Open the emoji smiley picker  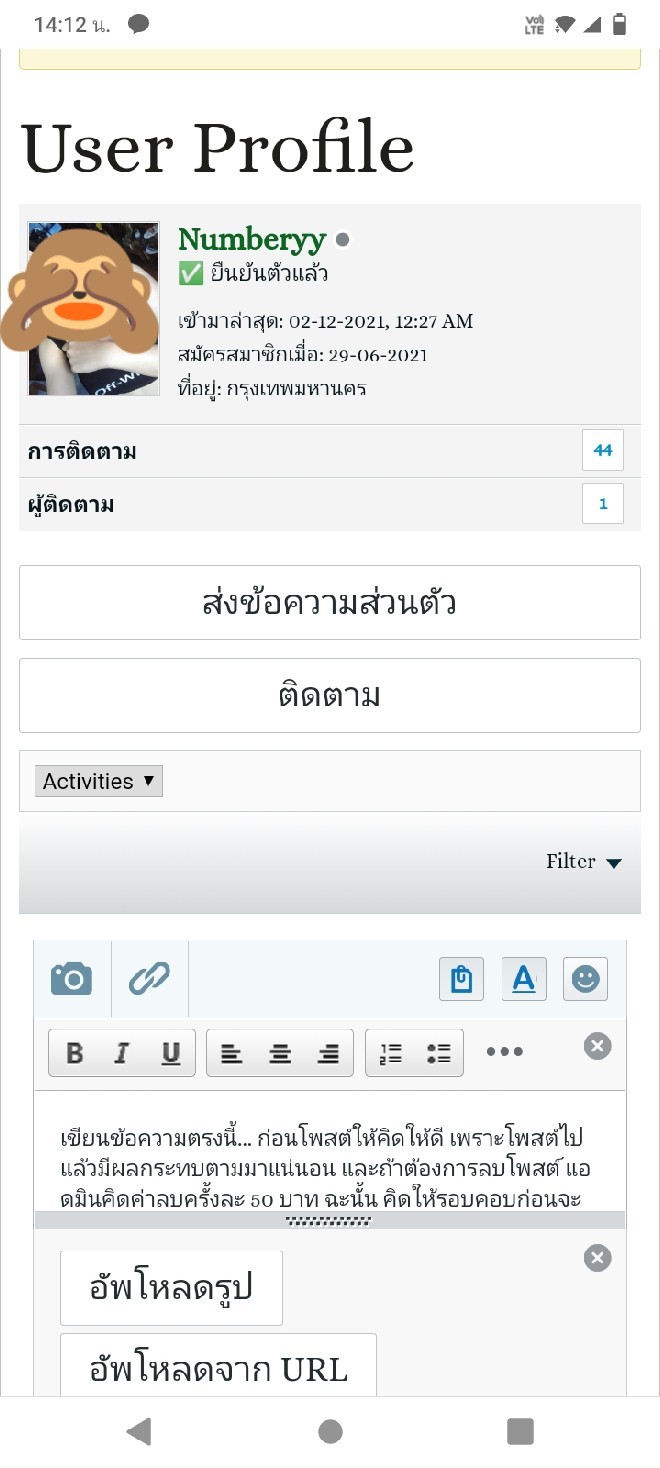tap(586, 979)
